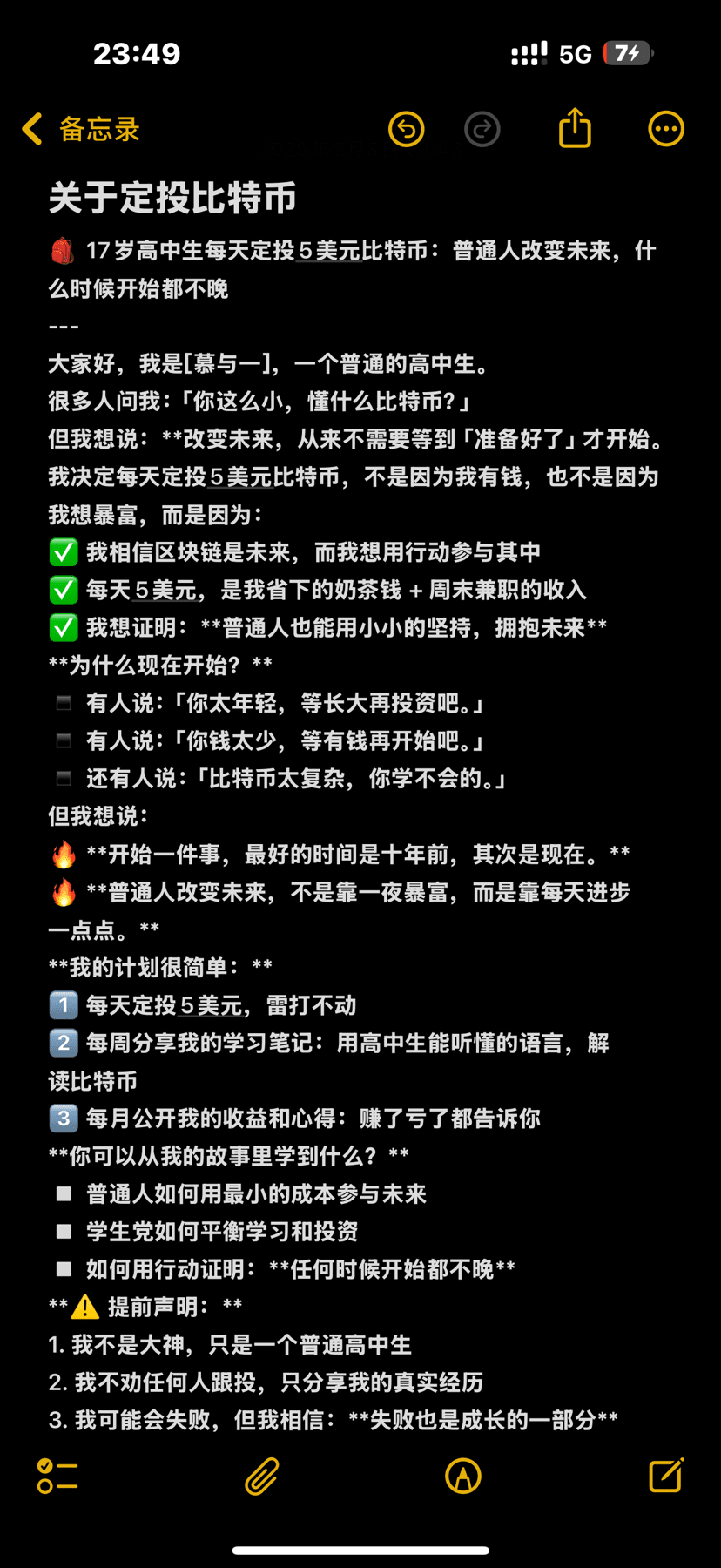The image size is (721, 1568).
Task: Undo the last edit
Action: point(406,130)
